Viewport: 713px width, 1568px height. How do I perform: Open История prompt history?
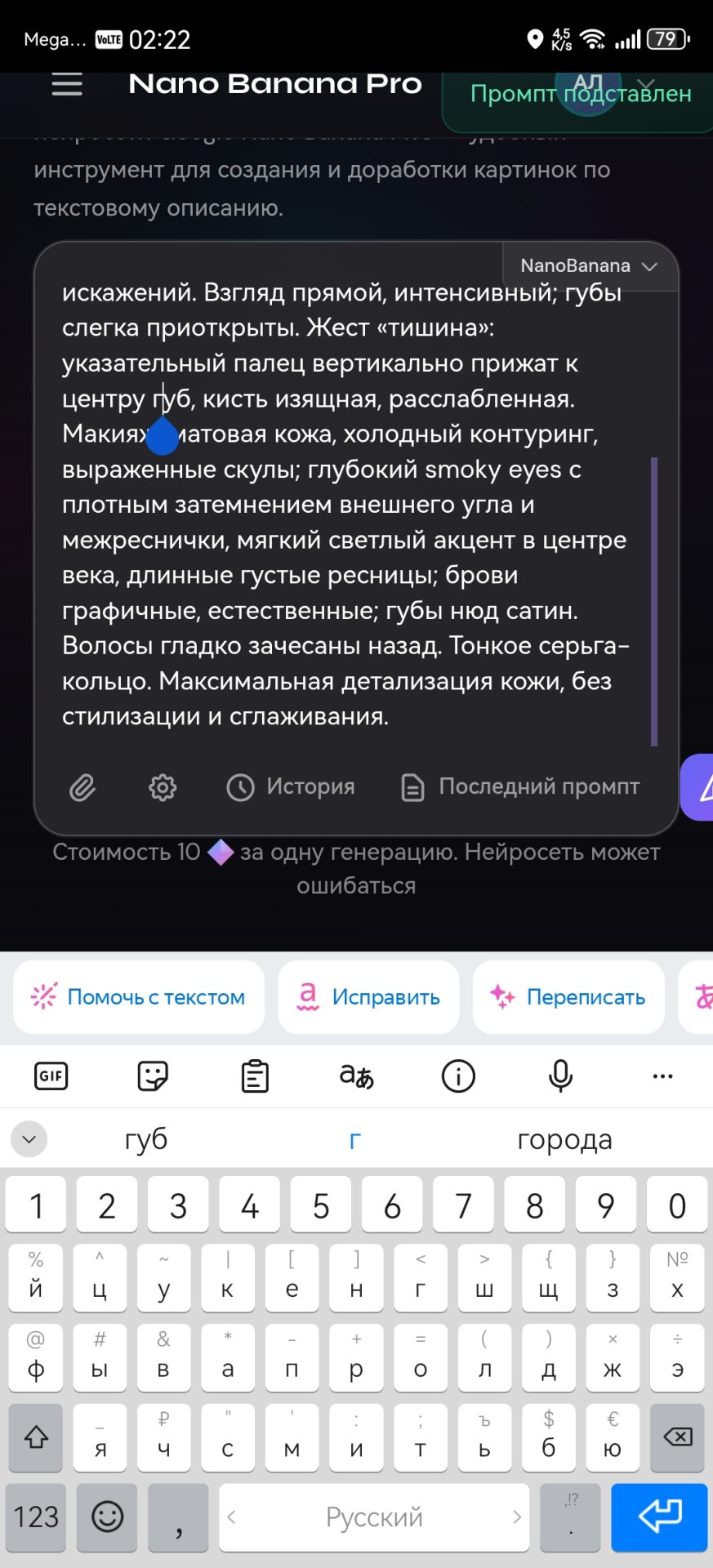(x=291, y=786)
